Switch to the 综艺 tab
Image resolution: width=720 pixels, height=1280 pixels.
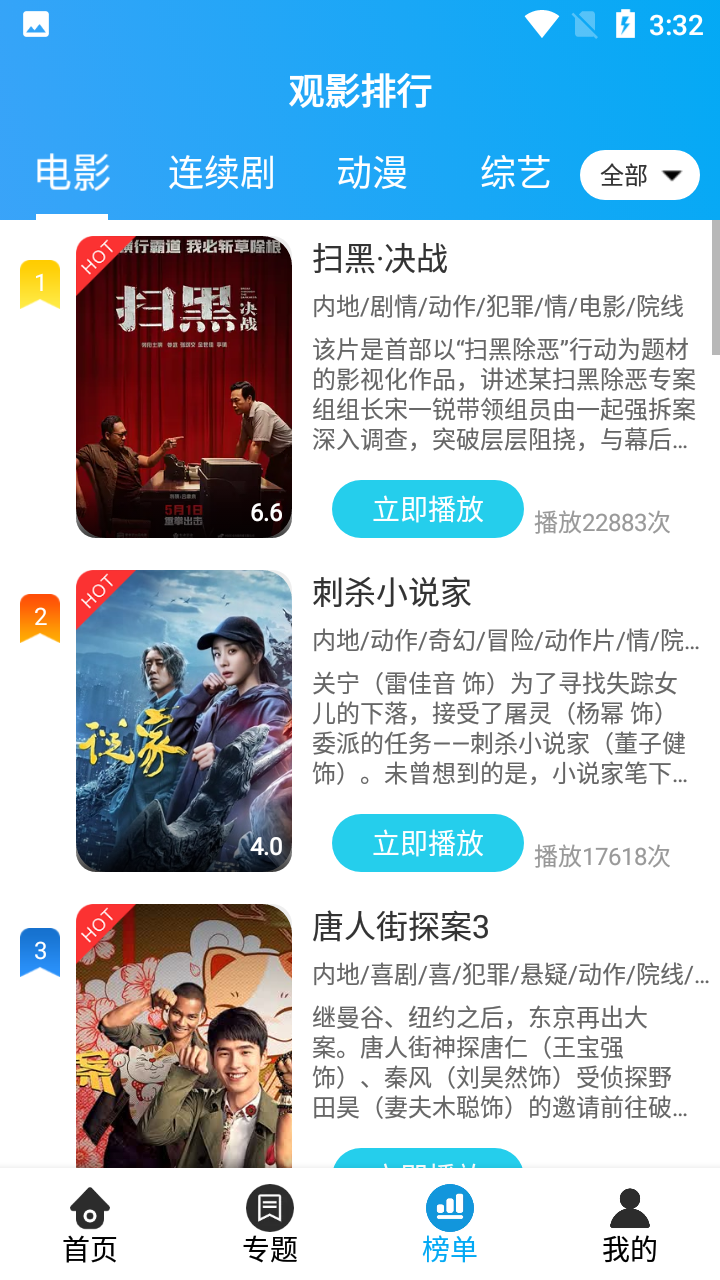coord(515,174)
